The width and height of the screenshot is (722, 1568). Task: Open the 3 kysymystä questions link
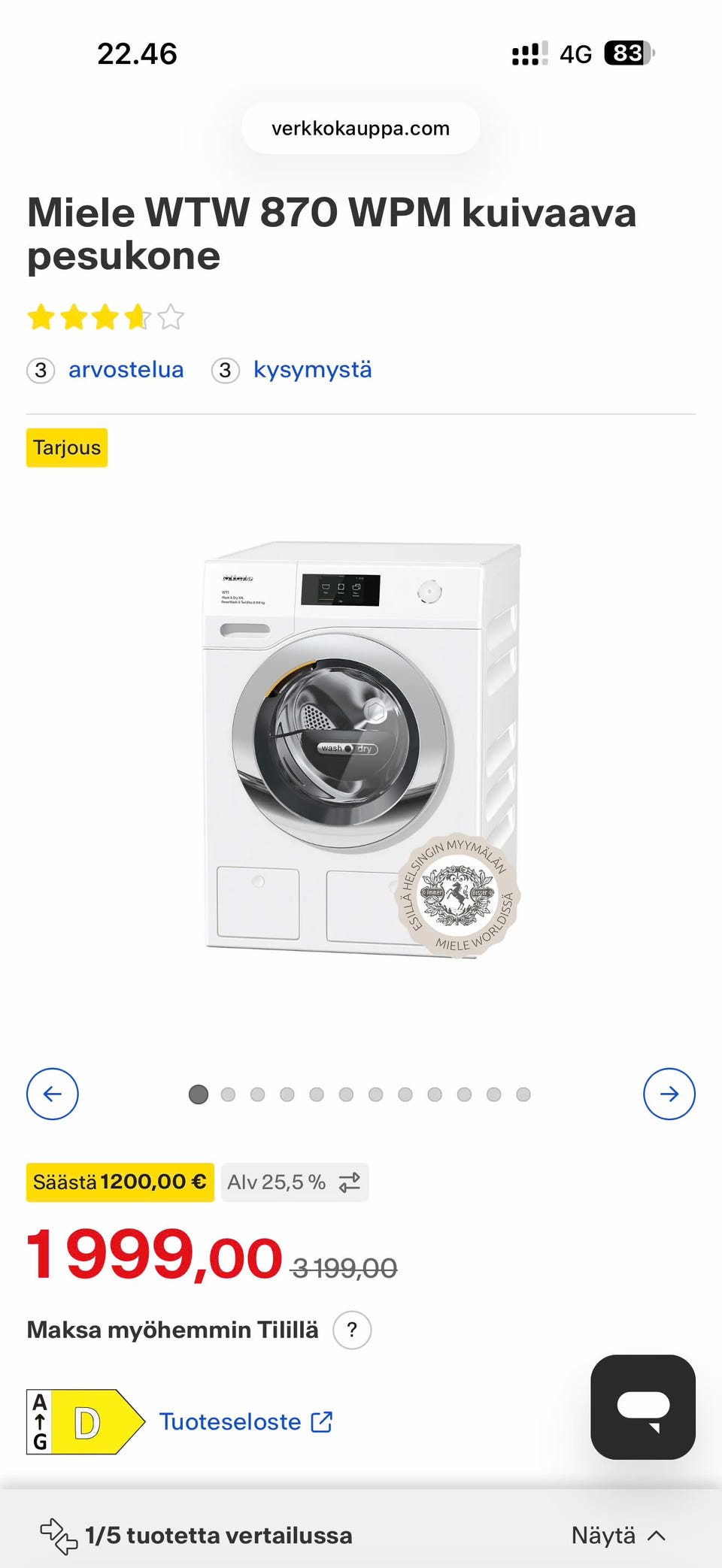[x=292, y=370]
